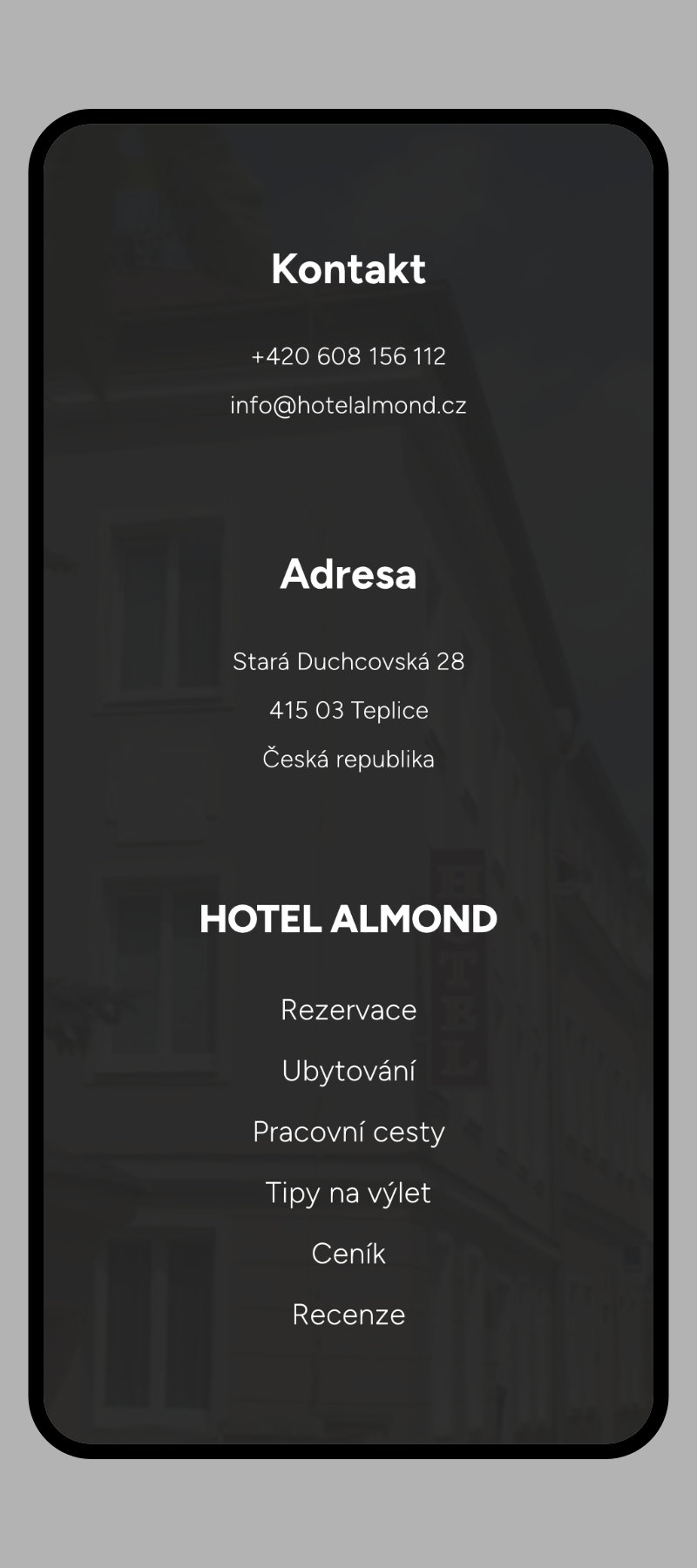The height and width of the screenshot is (1568, 697).
Task: View Tipy na výlet
Action: [348, 1193]
